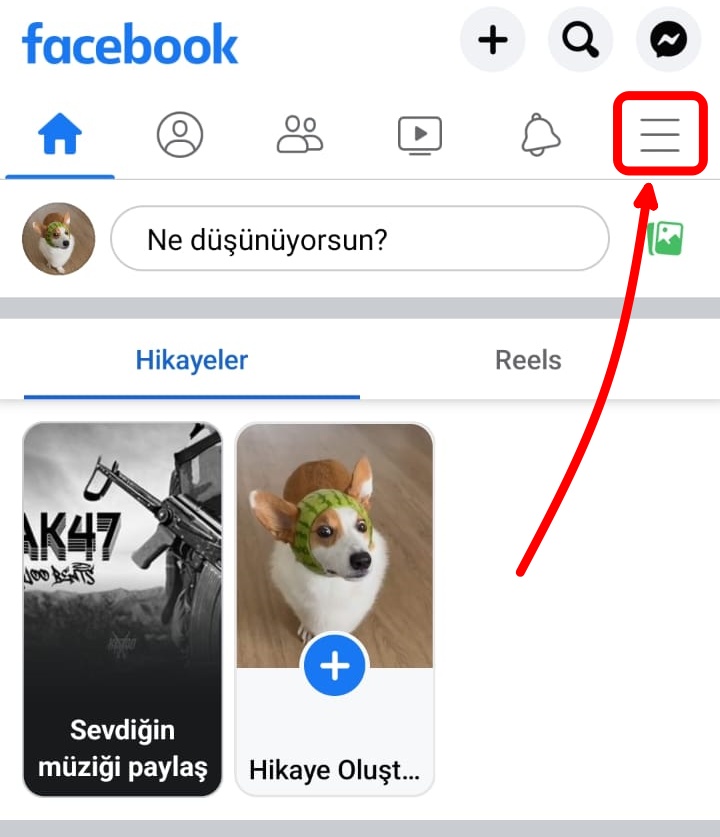The image size is (720, 837).
Task: Add a photo to a post
Action: pos(665,239)
